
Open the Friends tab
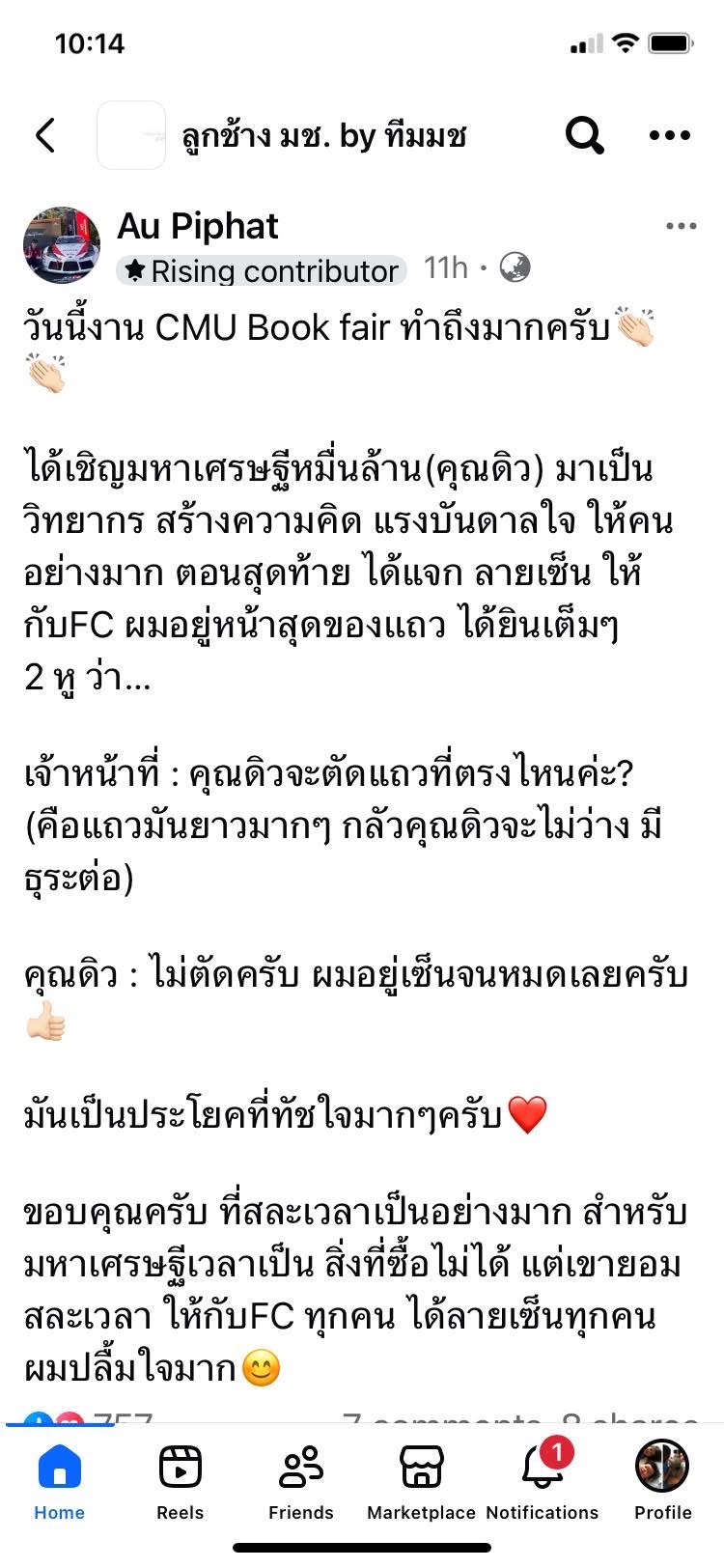click(x=300, y=1481)
